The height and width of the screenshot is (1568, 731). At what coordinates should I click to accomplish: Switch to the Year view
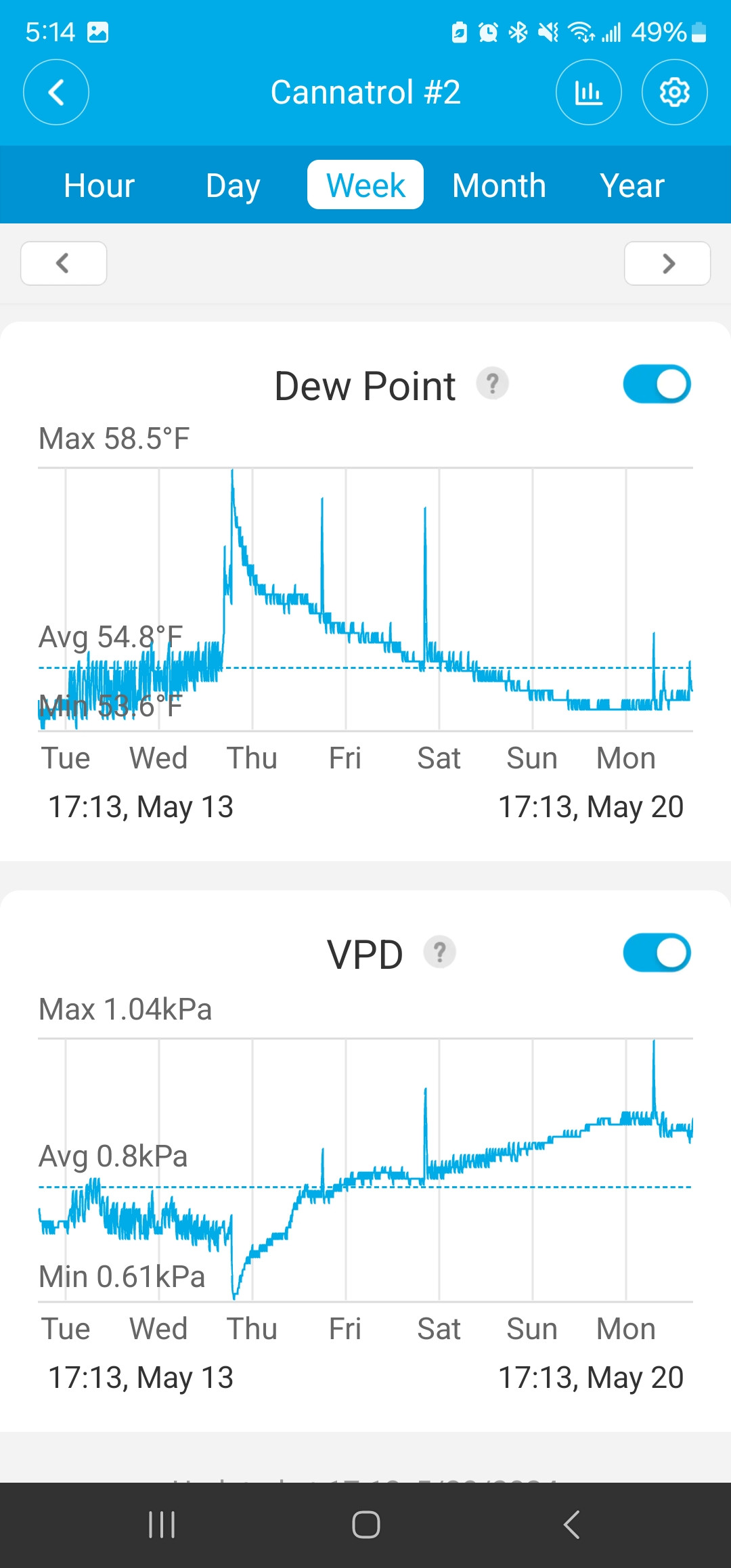point(632,185)
